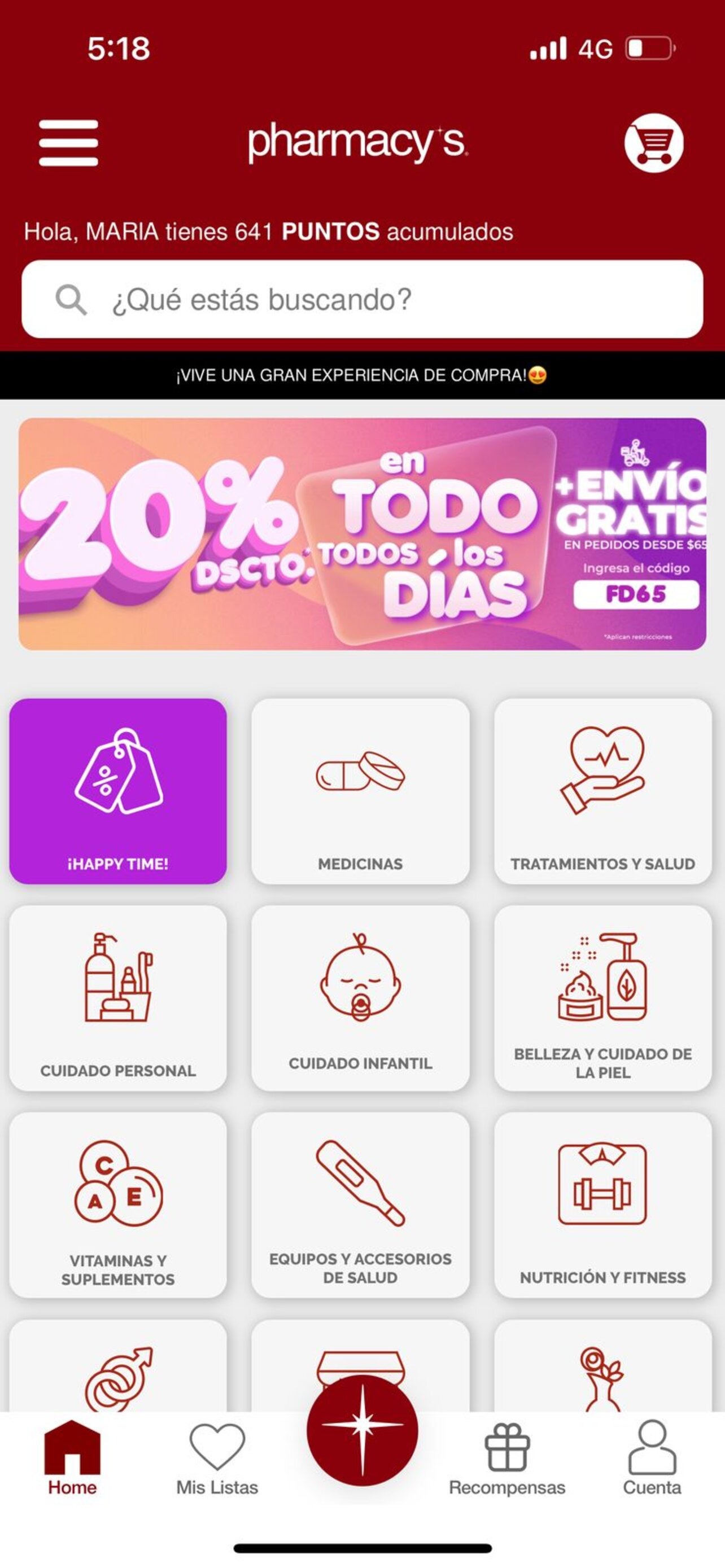Open the Nutrición y Fitness category
This screenshot has width=725, height=1568.
click(602, 1202)
